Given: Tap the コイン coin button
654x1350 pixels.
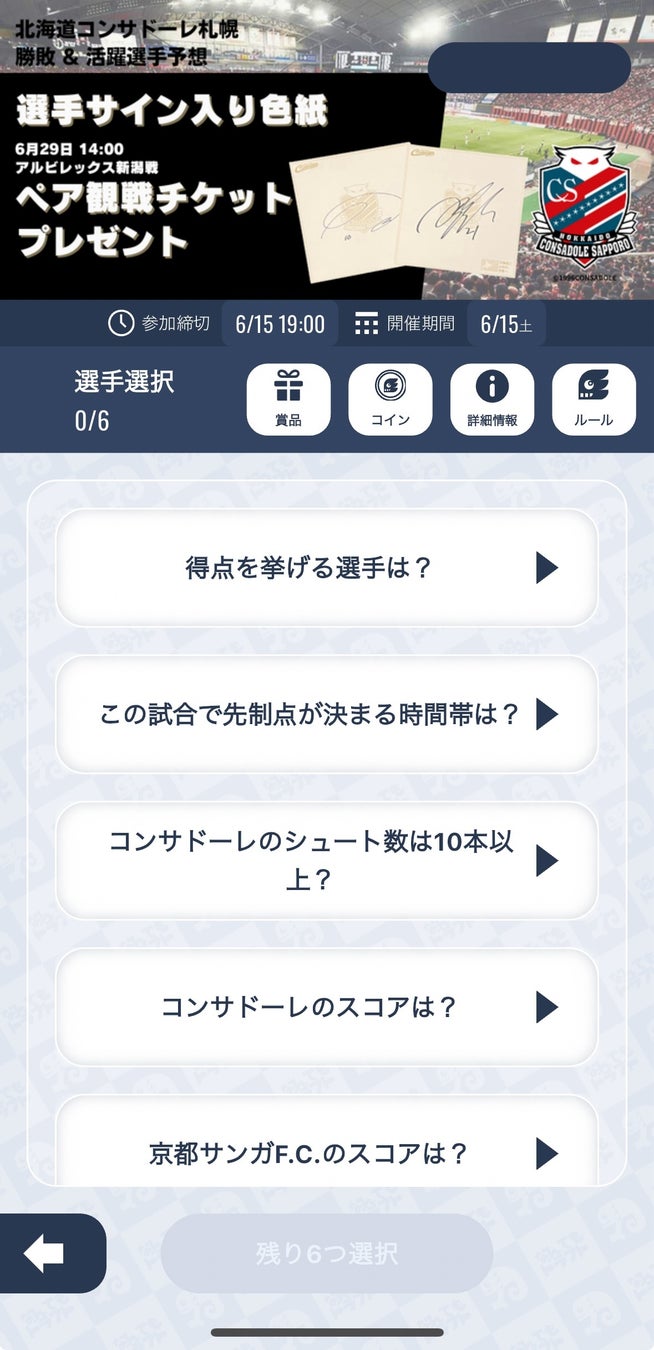Looking at the screenshot, I should click(x=390, y=399).
